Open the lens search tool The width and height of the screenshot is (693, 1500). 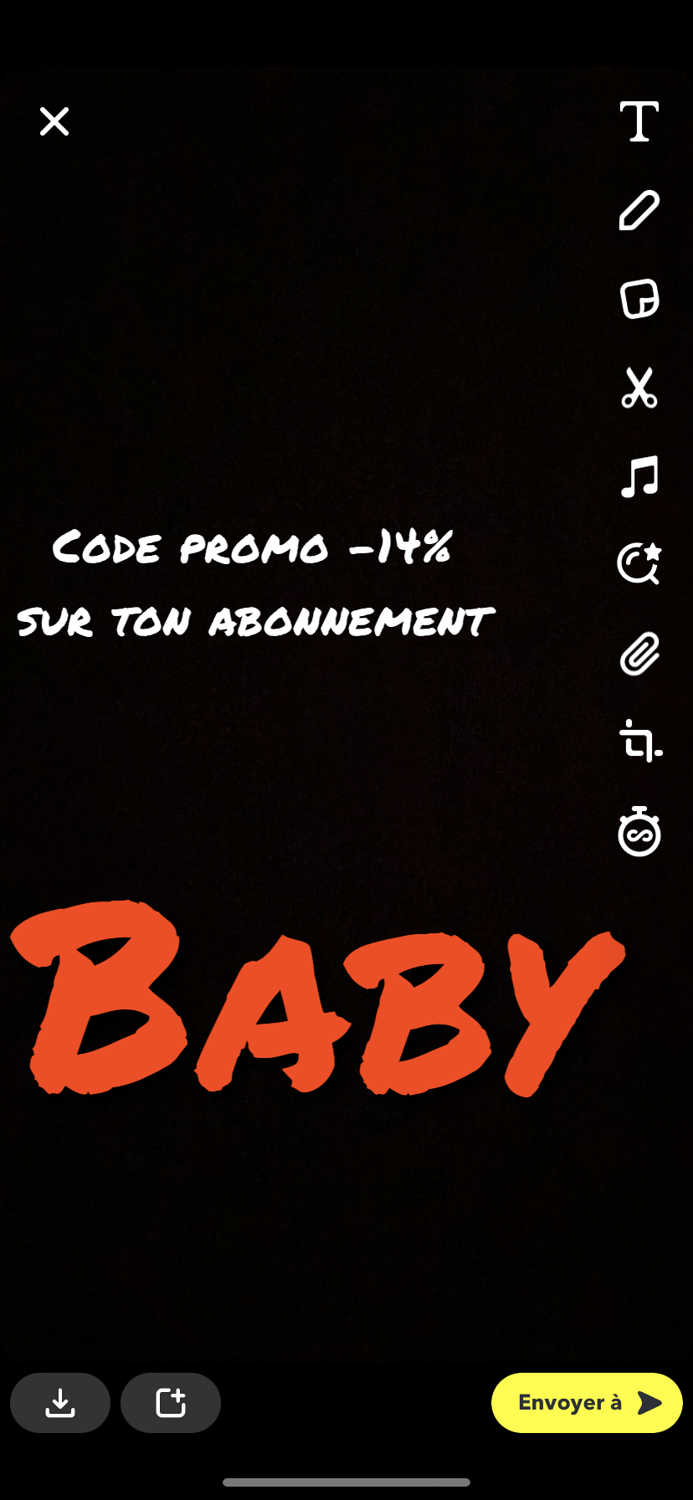(639, 565)
